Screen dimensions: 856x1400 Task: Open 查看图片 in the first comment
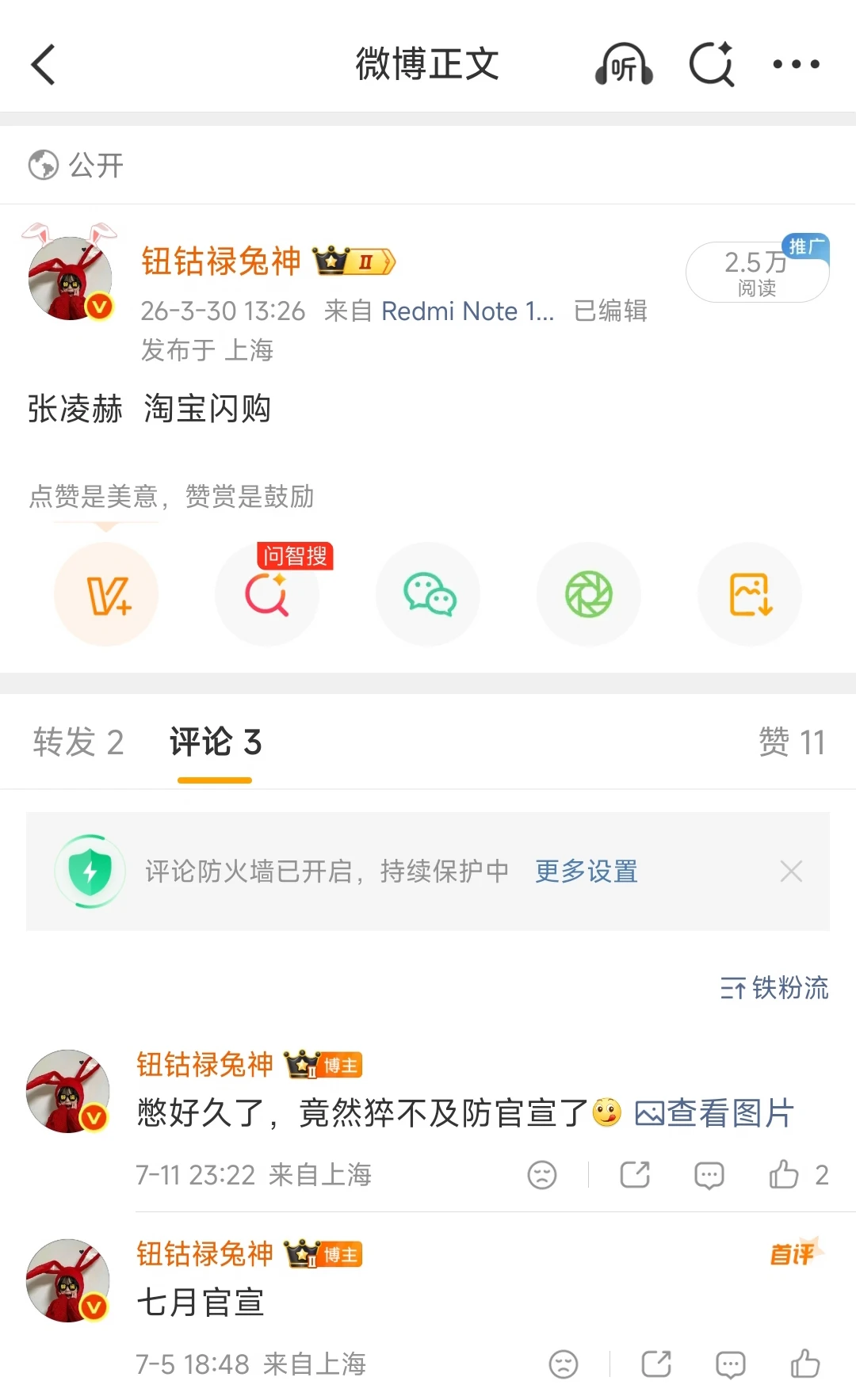(x=714, y=1113)
